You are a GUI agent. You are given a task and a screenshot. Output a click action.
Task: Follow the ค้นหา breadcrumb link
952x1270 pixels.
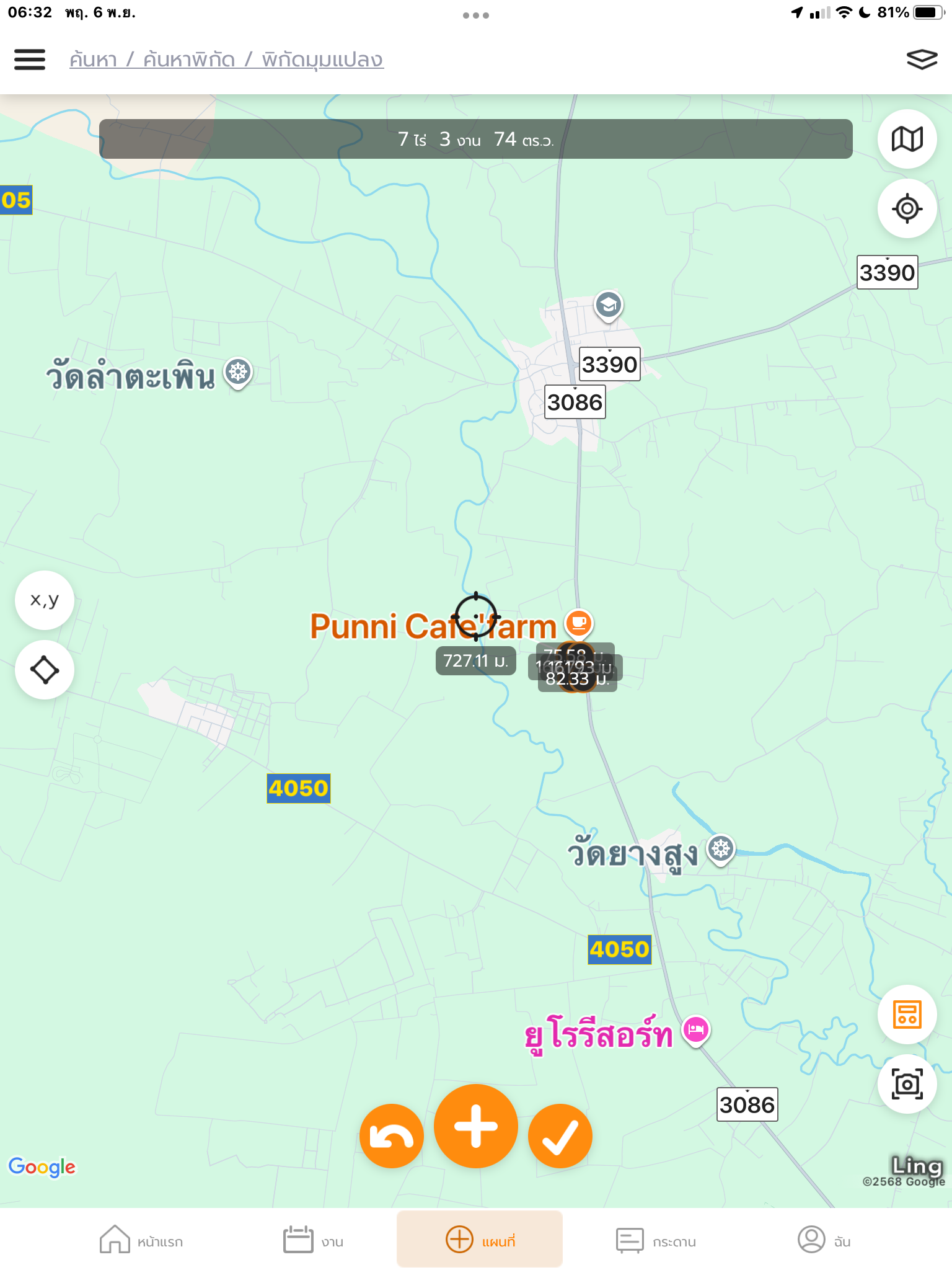click(x=93, y=60)
